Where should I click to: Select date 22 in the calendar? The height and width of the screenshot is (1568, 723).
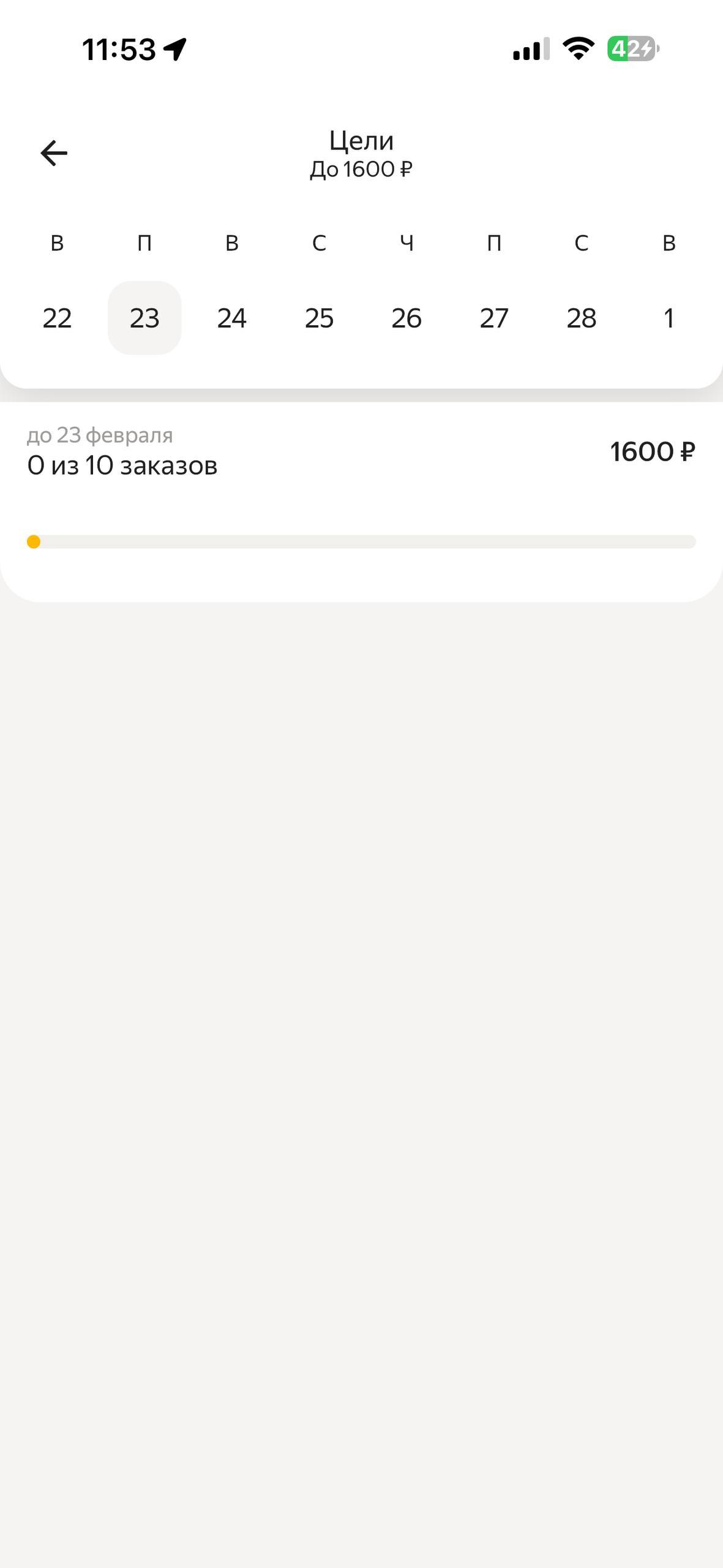[57, 318]
